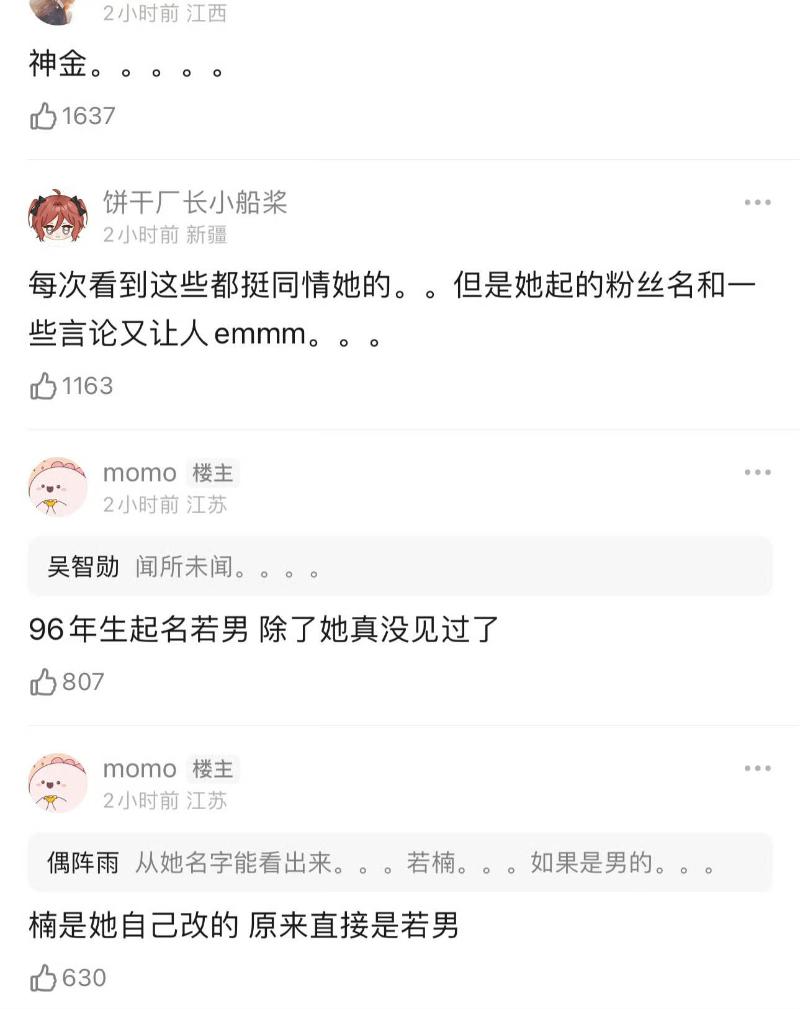Like 饼干厂长小船桨's comment with 1163 likes
The height and width of the screenshot is (1009, 800).
44,386
